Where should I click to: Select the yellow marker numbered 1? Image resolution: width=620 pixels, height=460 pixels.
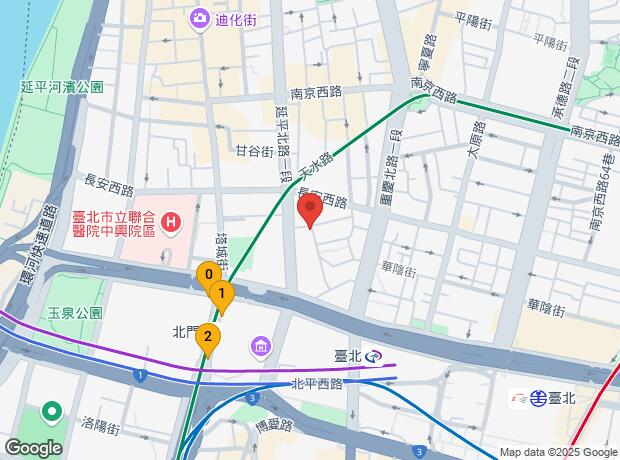tap(221, 295)
